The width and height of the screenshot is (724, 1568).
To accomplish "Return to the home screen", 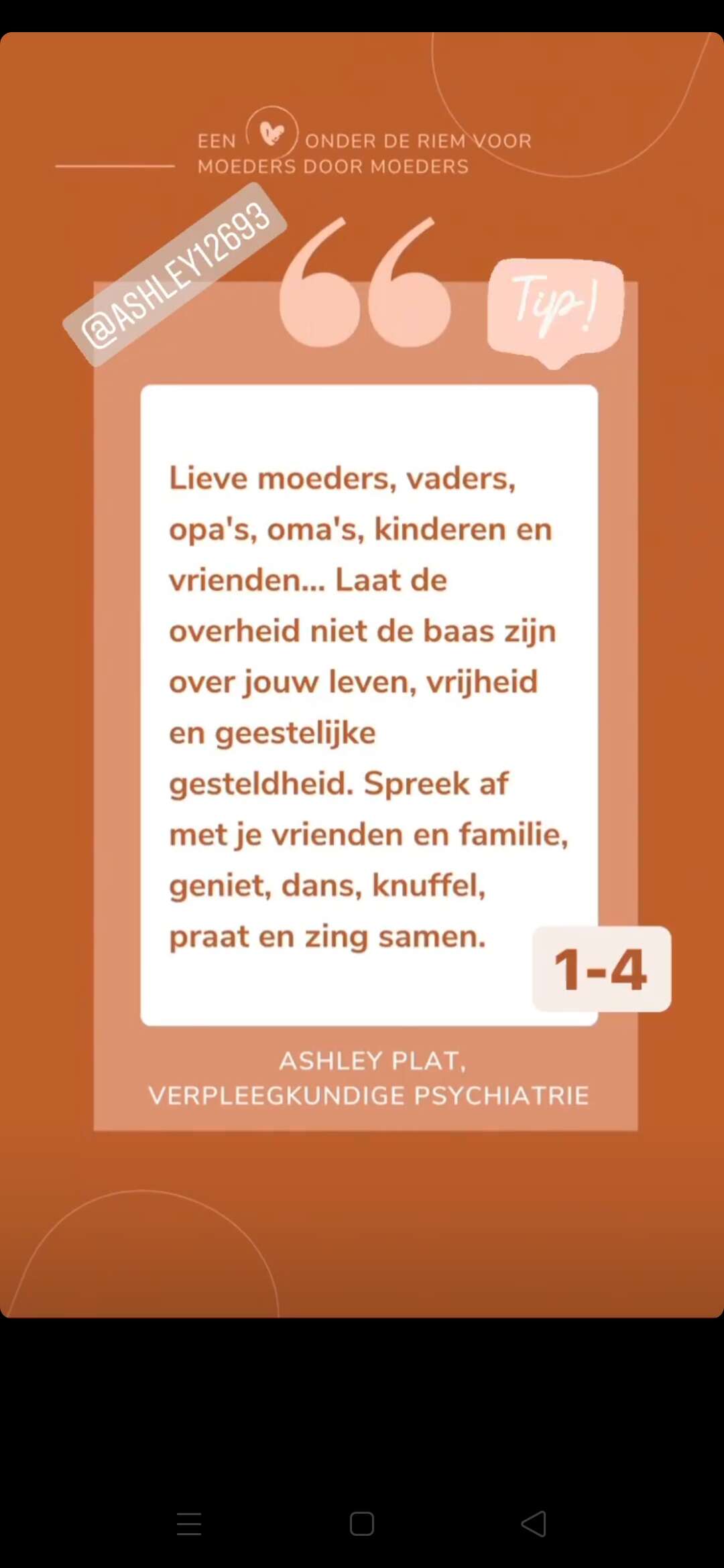I will (362, 1524).
